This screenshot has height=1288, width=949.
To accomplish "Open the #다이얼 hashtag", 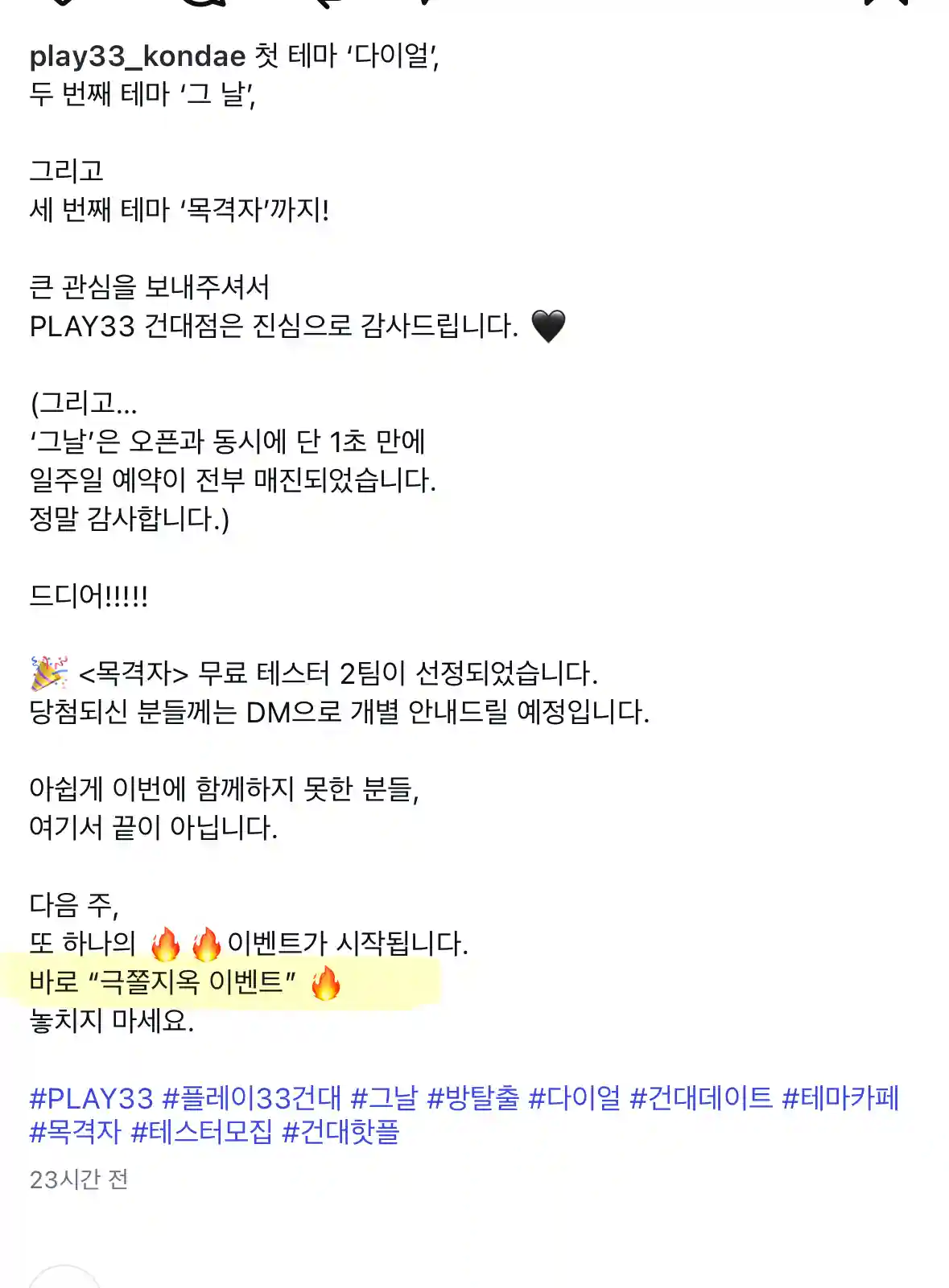I will (x=574, y=1098).
